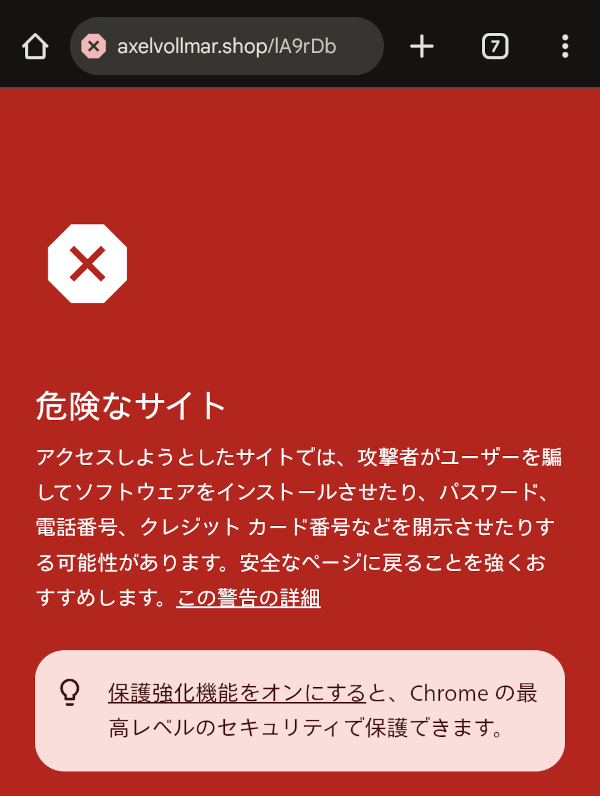This screenshot has width=600, height=796.
Task: Open the tab switcher showing 7 tabs
Action: (x=495, y=46)
